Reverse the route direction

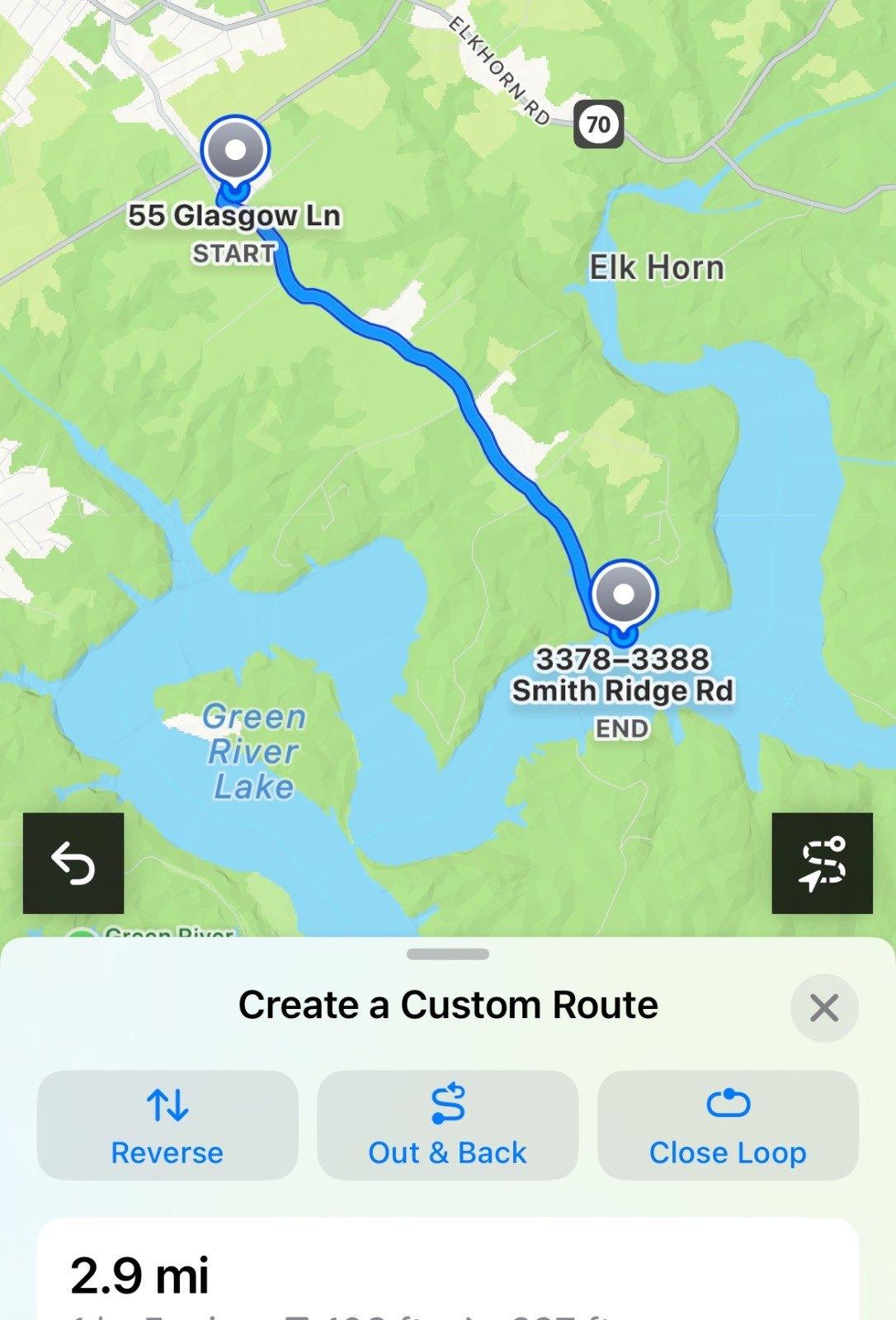(167, 1125)
